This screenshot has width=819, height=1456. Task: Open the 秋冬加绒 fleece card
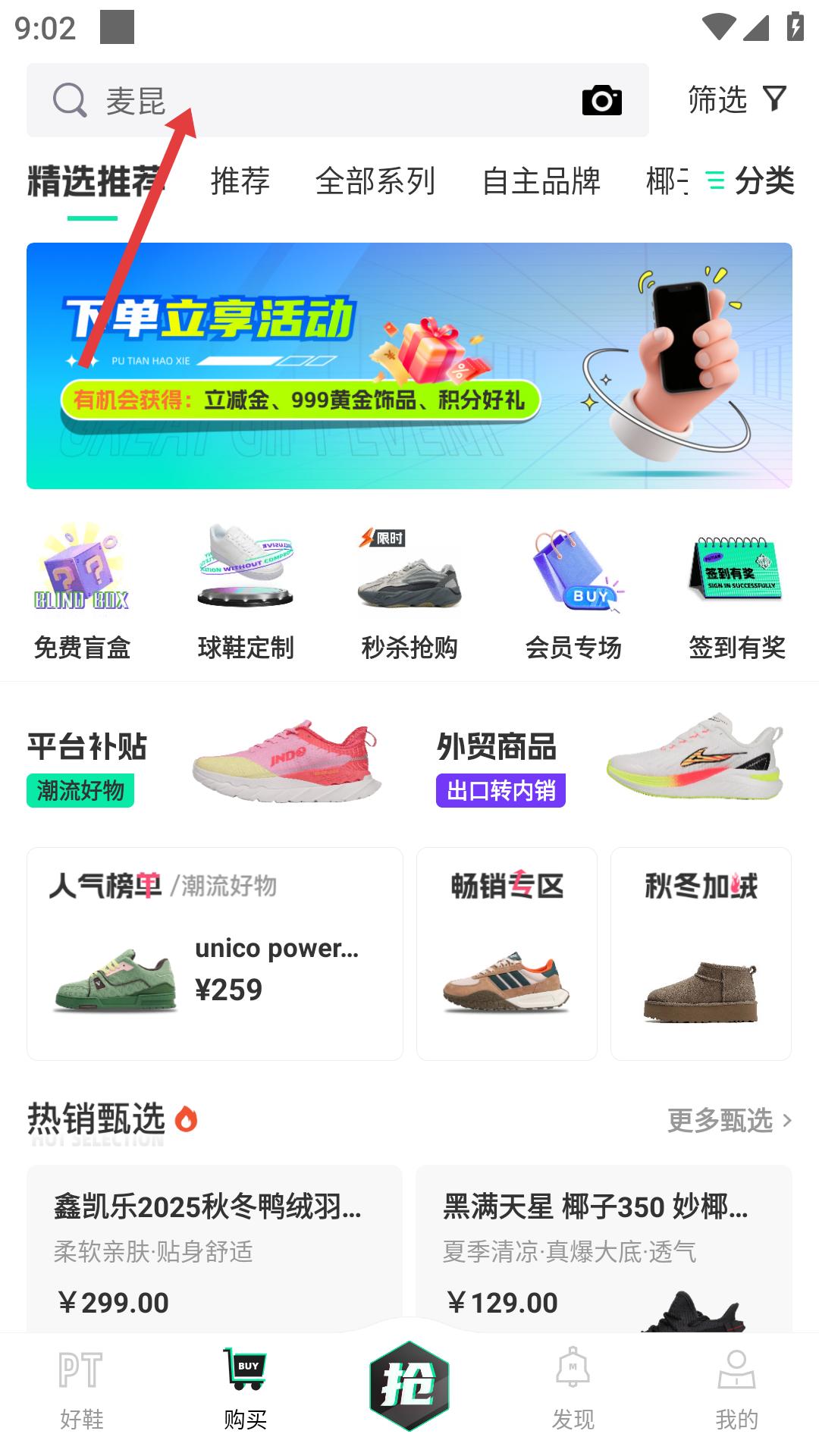coord(701,953)
